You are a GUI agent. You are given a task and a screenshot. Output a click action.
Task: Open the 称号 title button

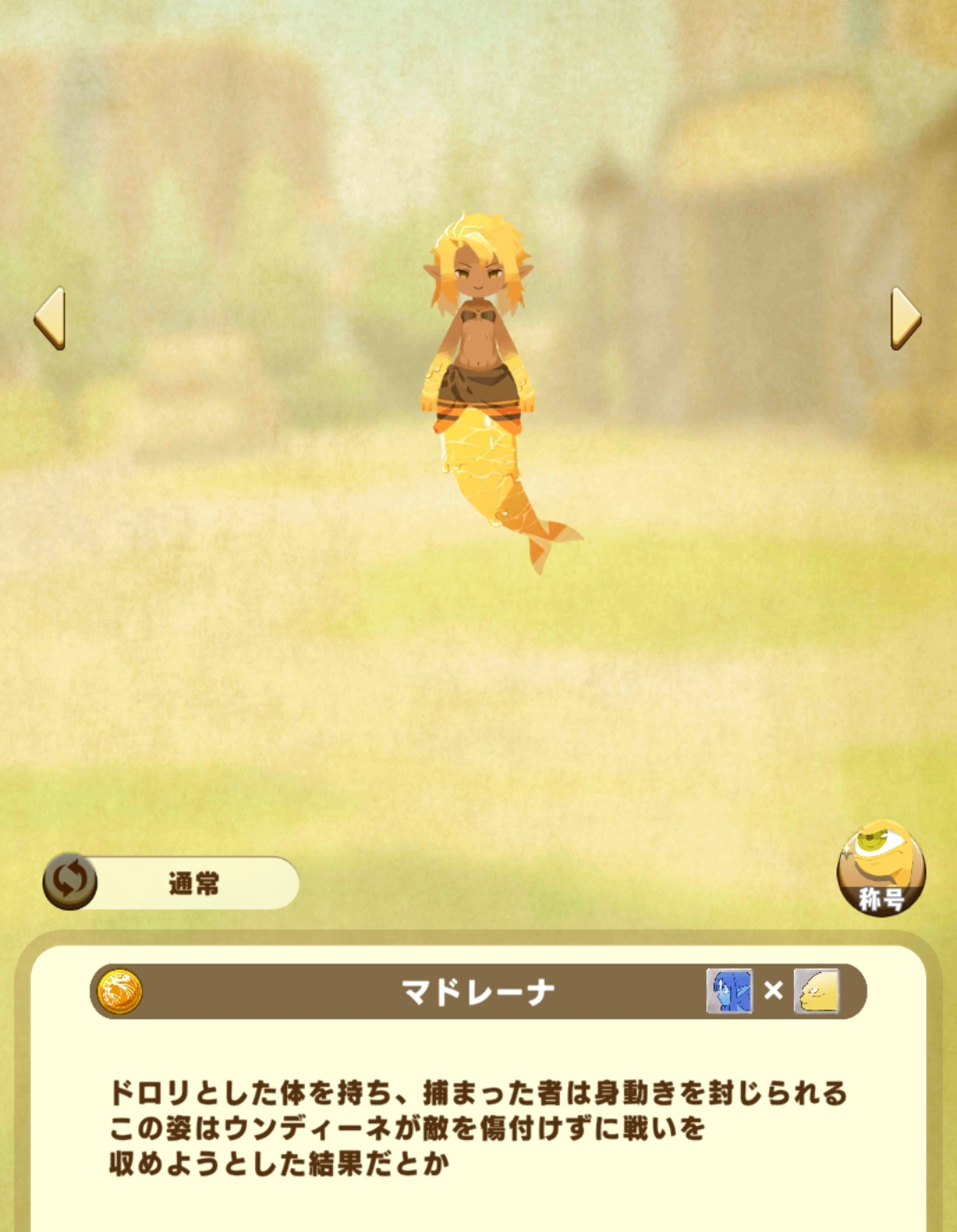[x=881, y=869]
